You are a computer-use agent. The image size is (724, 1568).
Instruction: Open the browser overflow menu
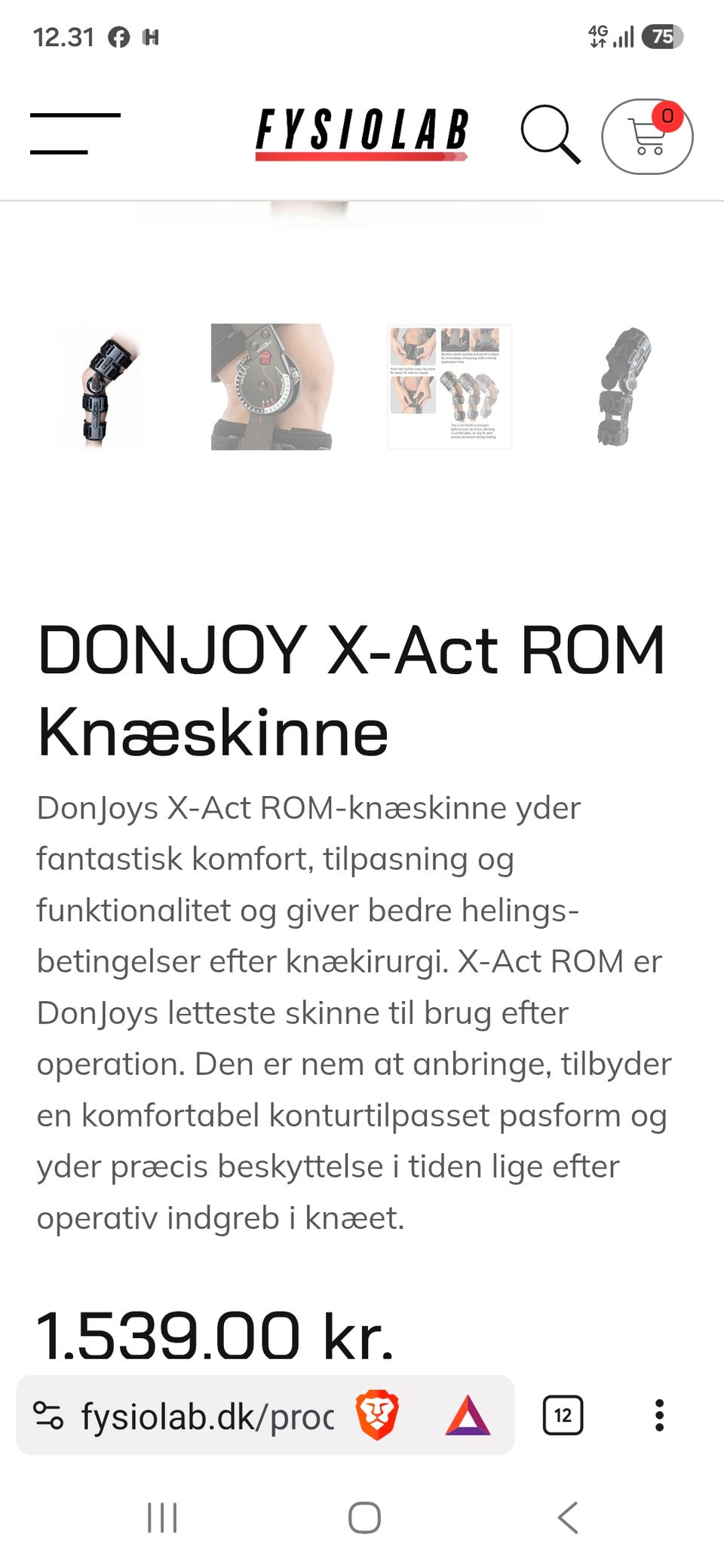[659, 1415]
